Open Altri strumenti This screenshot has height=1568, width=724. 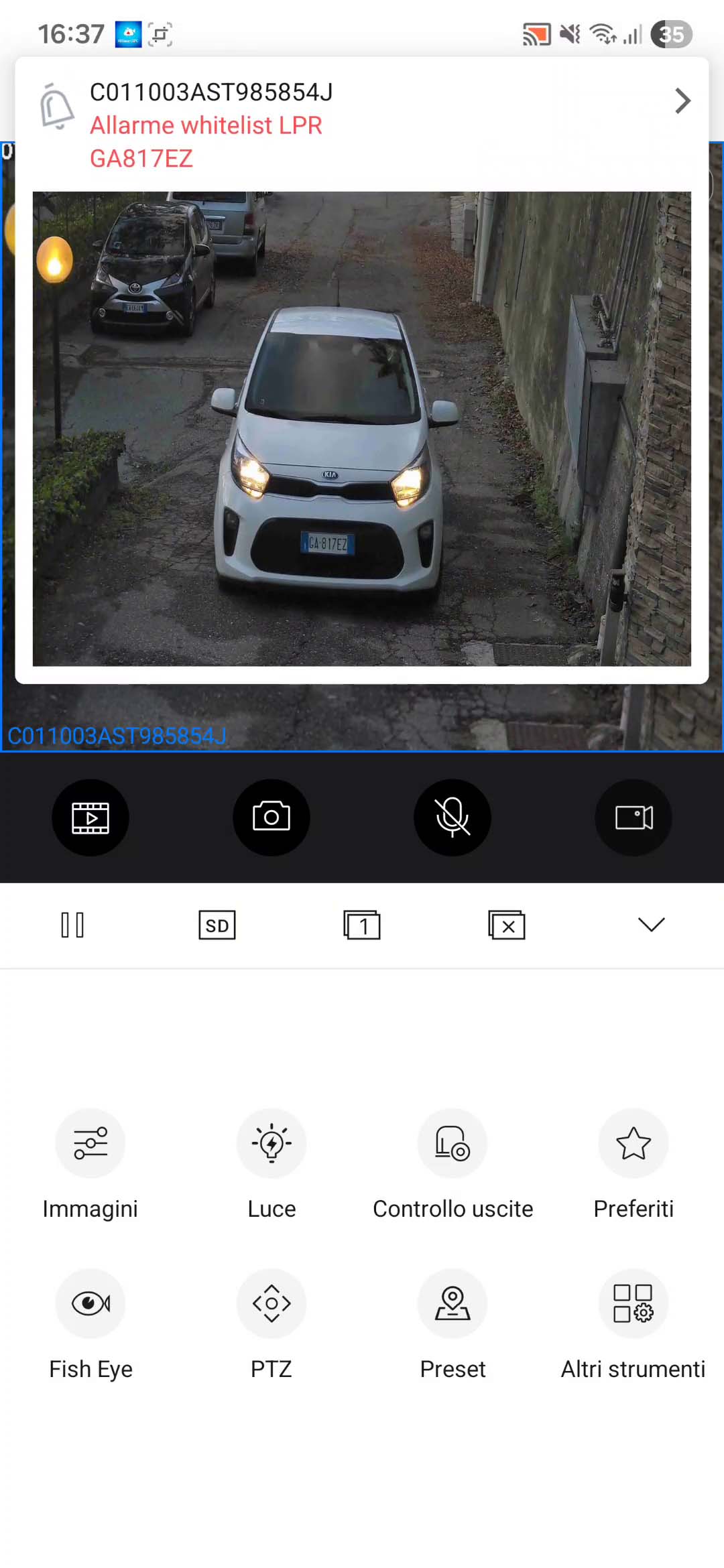point(633,1303)
